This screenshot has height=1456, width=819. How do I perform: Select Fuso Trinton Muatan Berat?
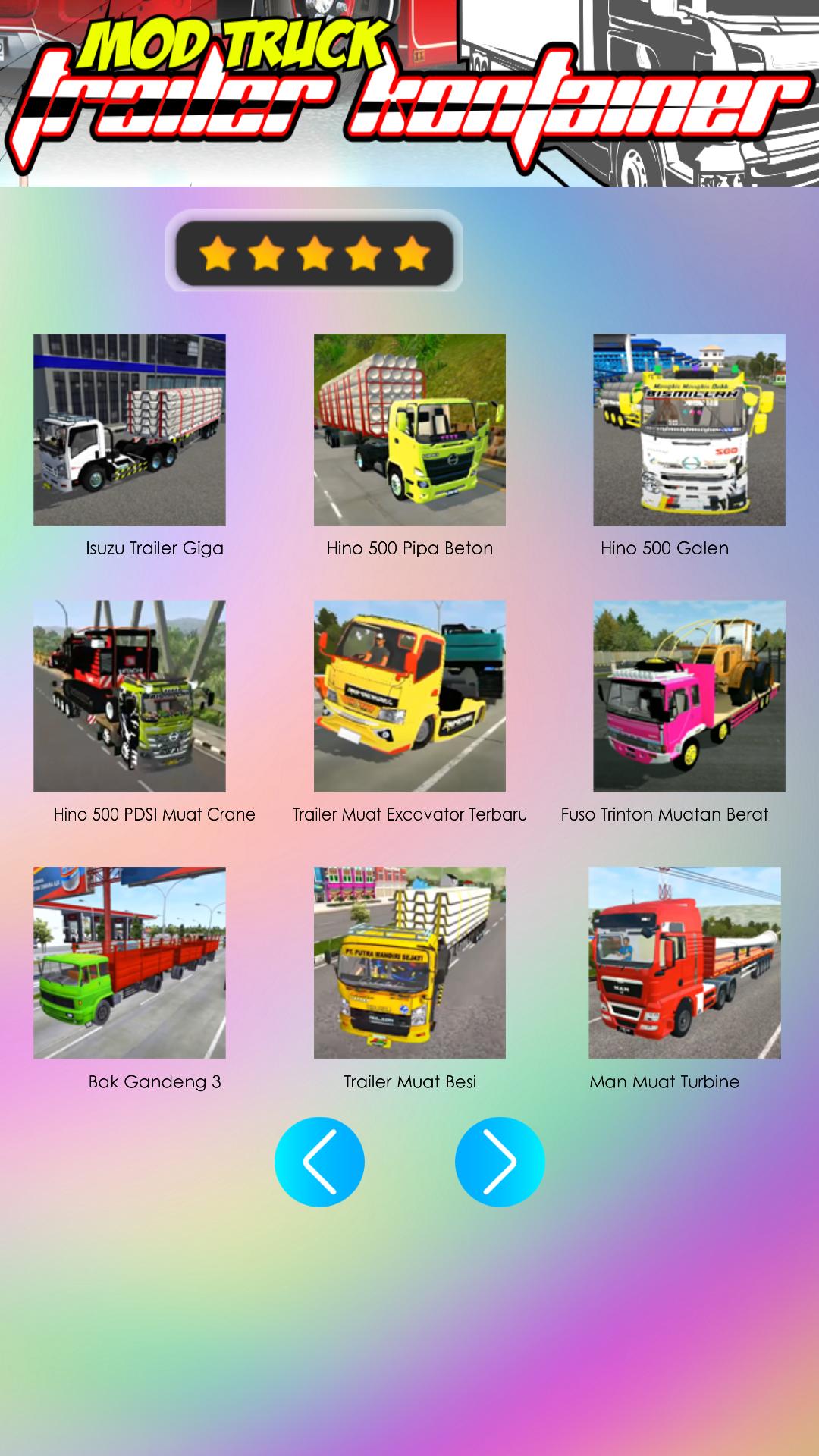(x=689, y=696)
